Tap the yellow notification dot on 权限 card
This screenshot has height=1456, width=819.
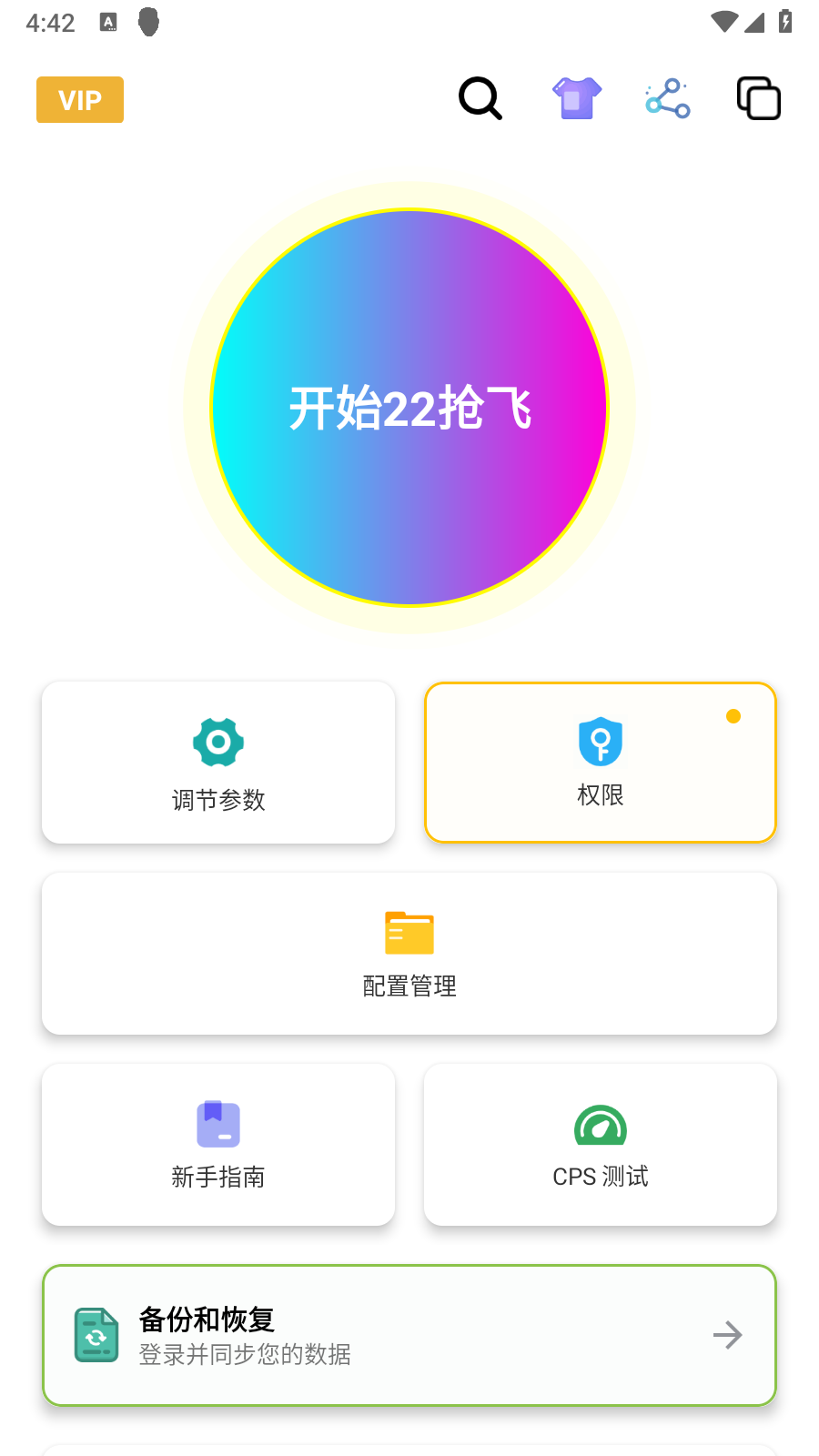733,715
